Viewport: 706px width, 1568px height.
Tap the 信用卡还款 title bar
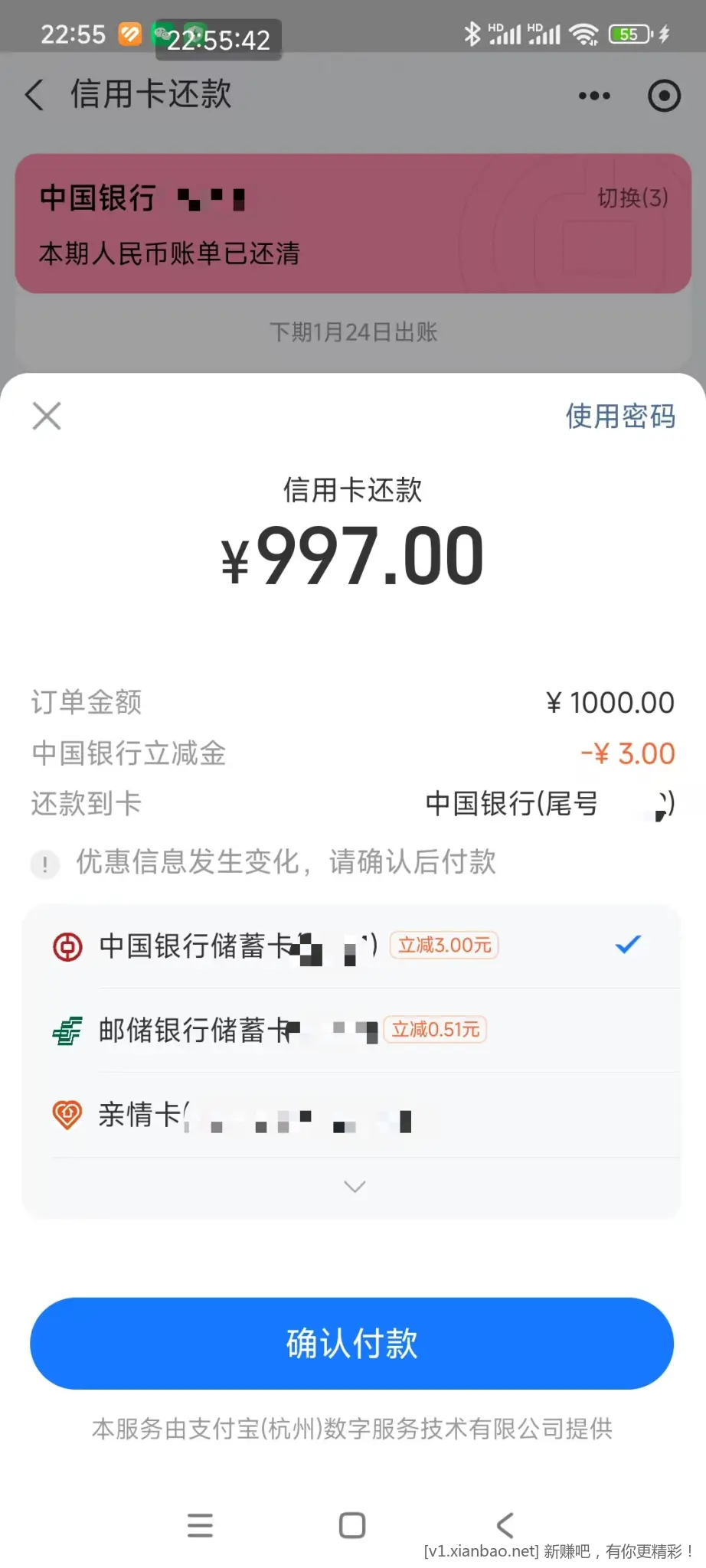tap(151, 94)
